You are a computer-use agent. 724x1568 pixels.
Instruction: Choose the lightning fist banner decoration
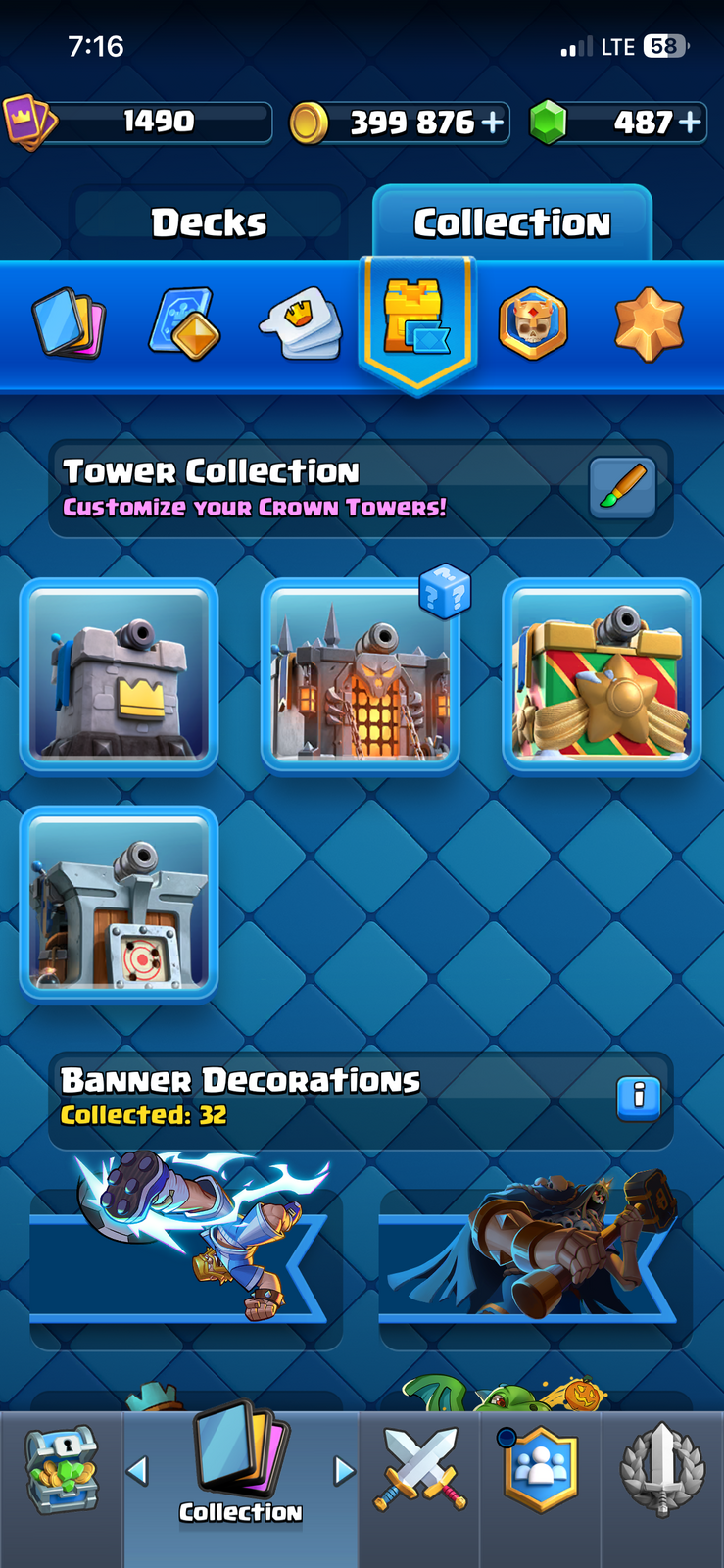186,1249
